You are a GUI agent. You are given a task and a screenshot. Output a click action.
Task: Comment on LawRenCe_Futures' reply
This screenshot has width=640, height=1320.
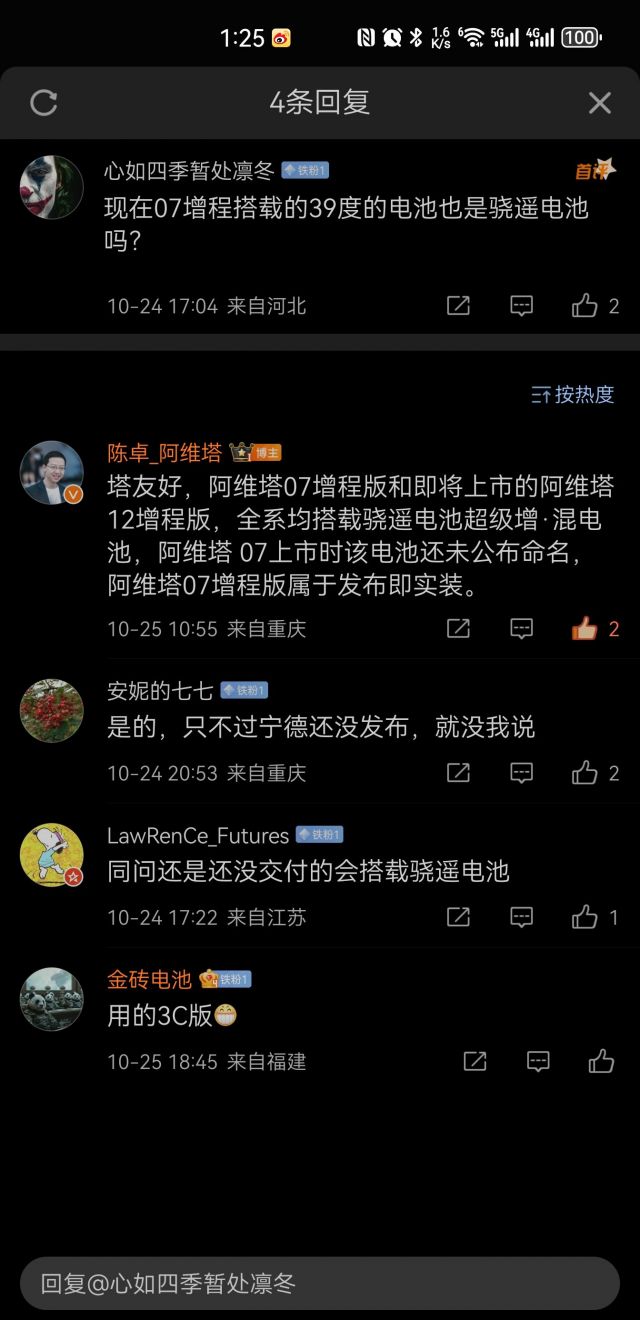(521, 917)
